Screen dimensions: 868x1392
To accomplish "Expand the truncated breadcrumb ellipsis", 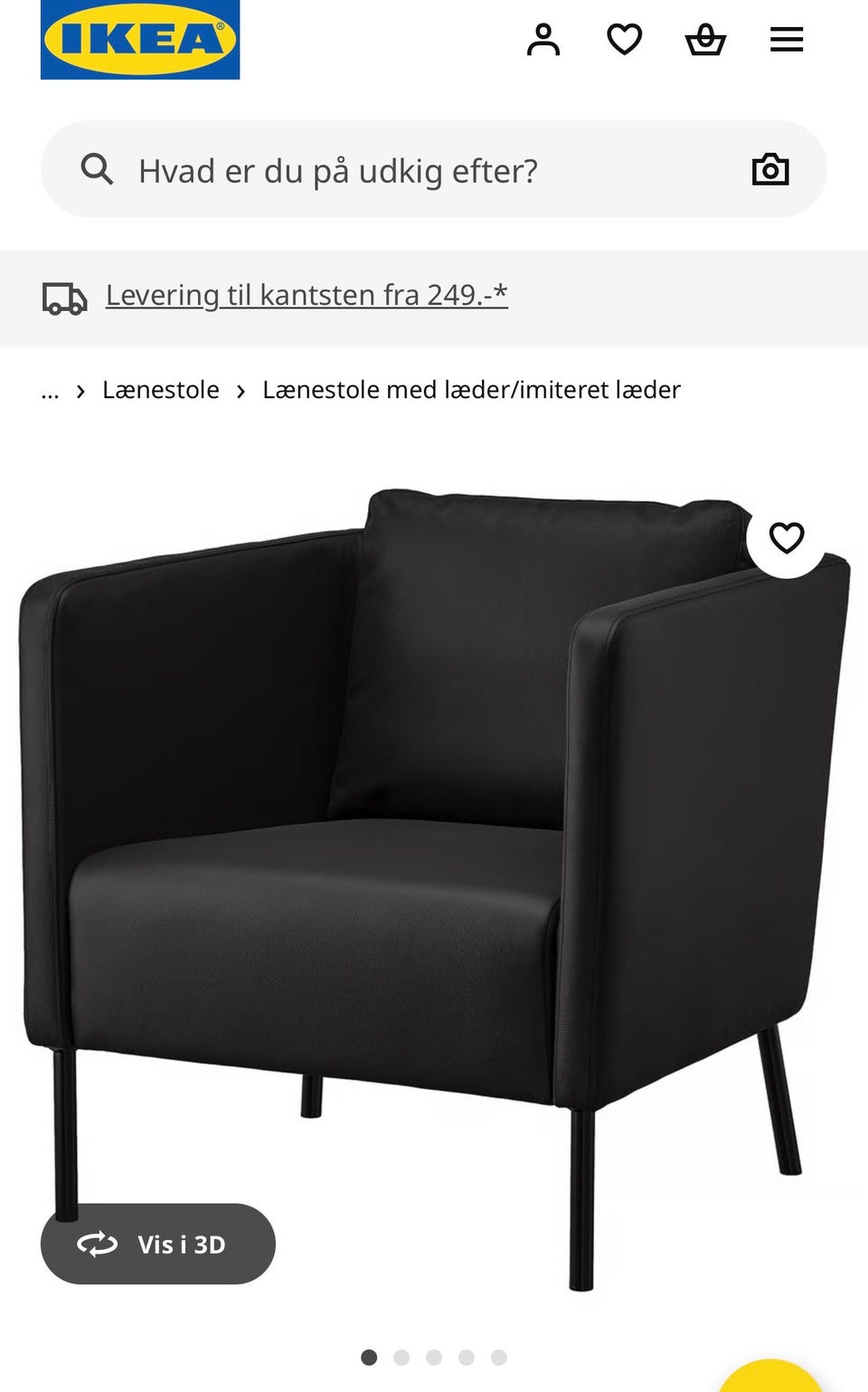I will [50, 391].
